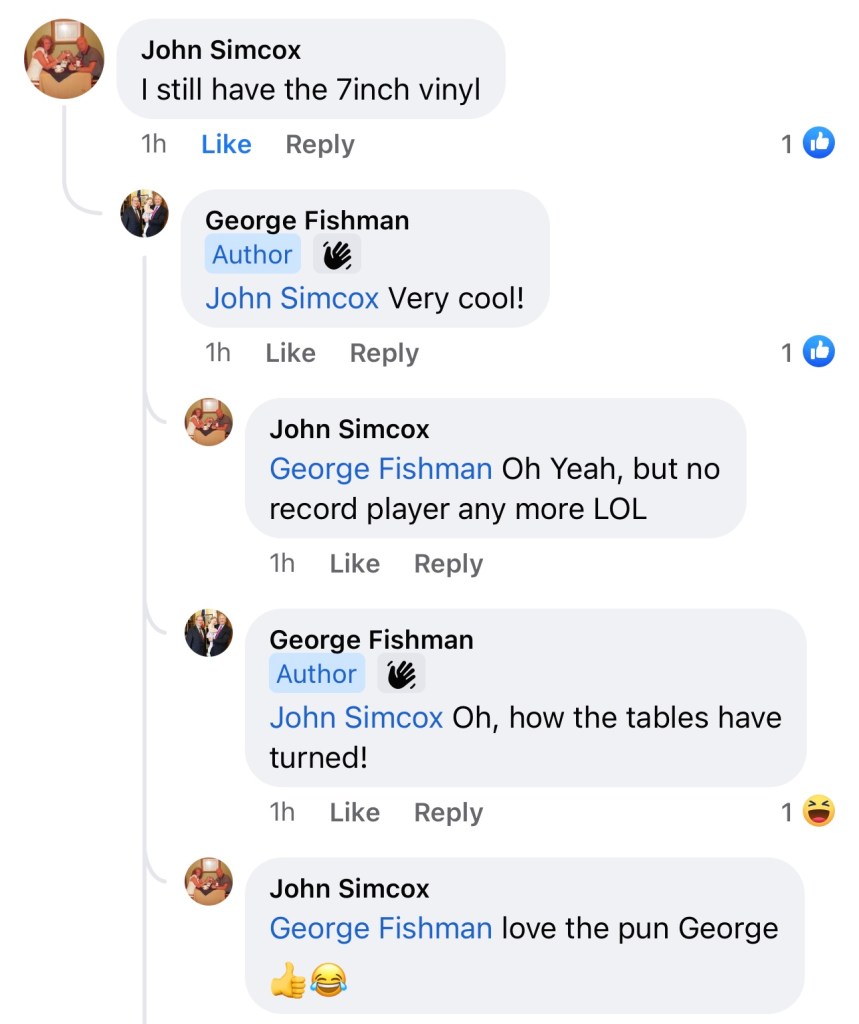The image size is (859, 1024).
Task: Open George Fishman mention in "no record player" reply
Action: (380, 469)
